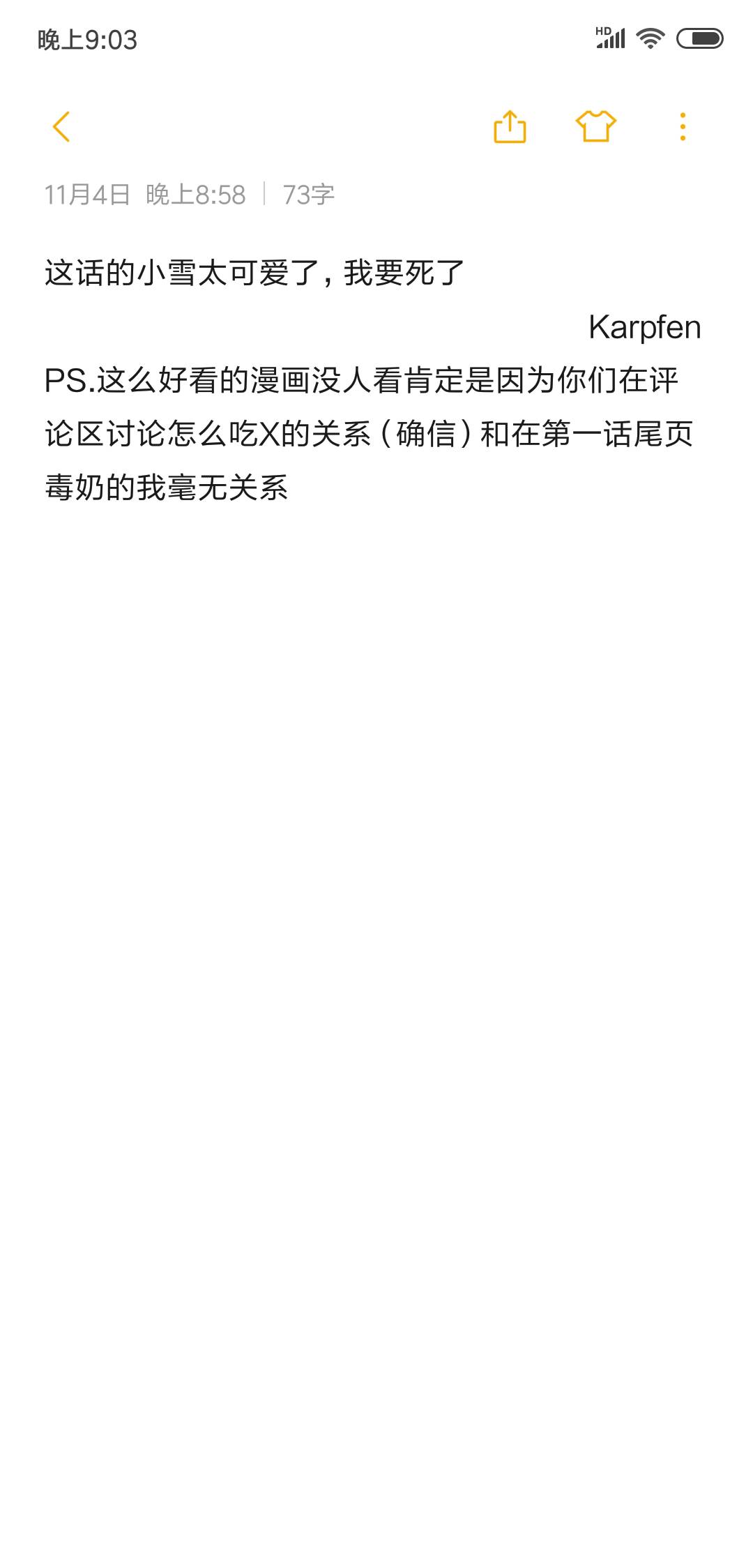Open the three-dot overflow menu

click(x=683, y=127)
